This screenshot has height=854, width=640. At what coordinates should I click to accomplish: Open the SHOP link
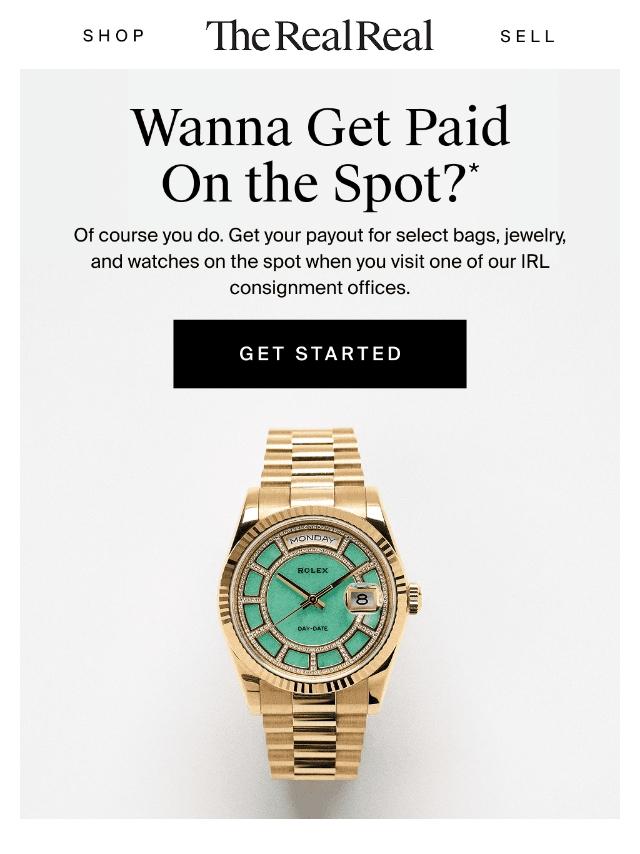tap(114, 36)
